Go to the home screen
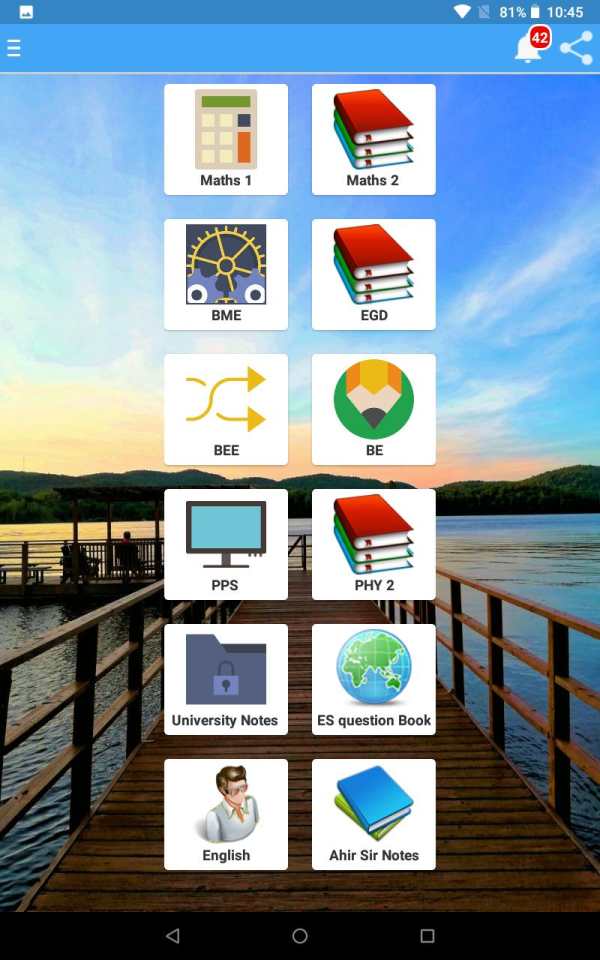 pyautogui.click(x=300, y=935)
